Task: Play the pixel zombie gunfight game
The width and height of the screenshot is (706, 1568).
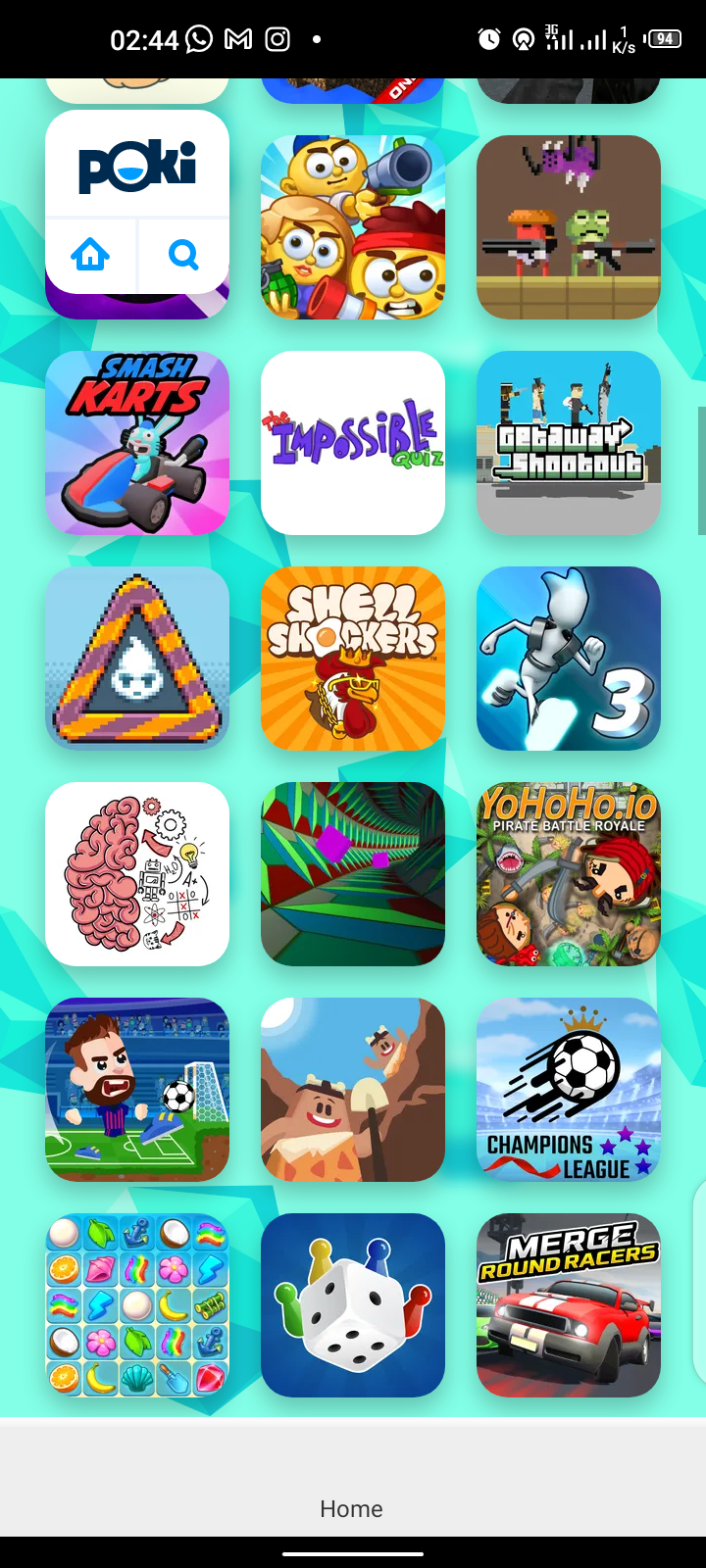Action: pos(569,227)
